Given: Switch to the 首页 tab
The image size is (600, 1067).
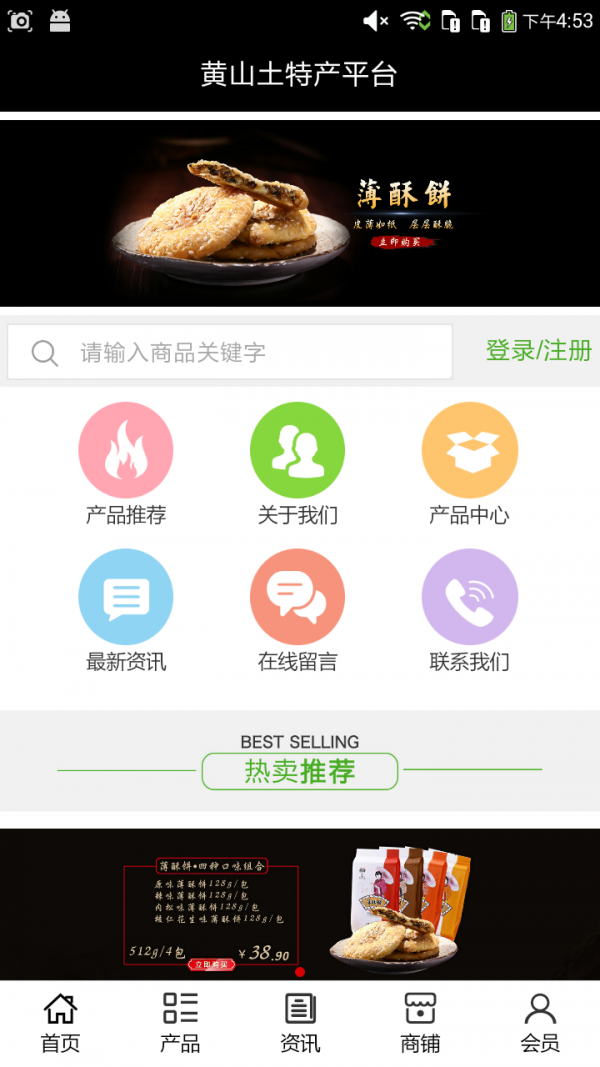Looking at the screenshot, I should click(x=60, y=1023).
